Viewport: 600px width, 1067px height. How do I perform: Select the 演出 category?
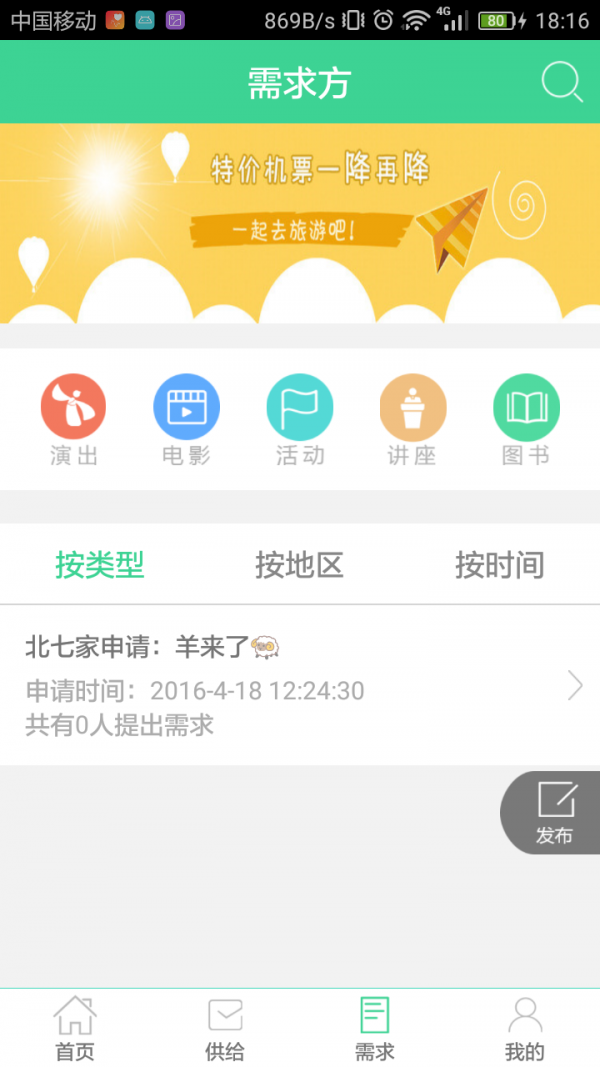tap(74, 420)
